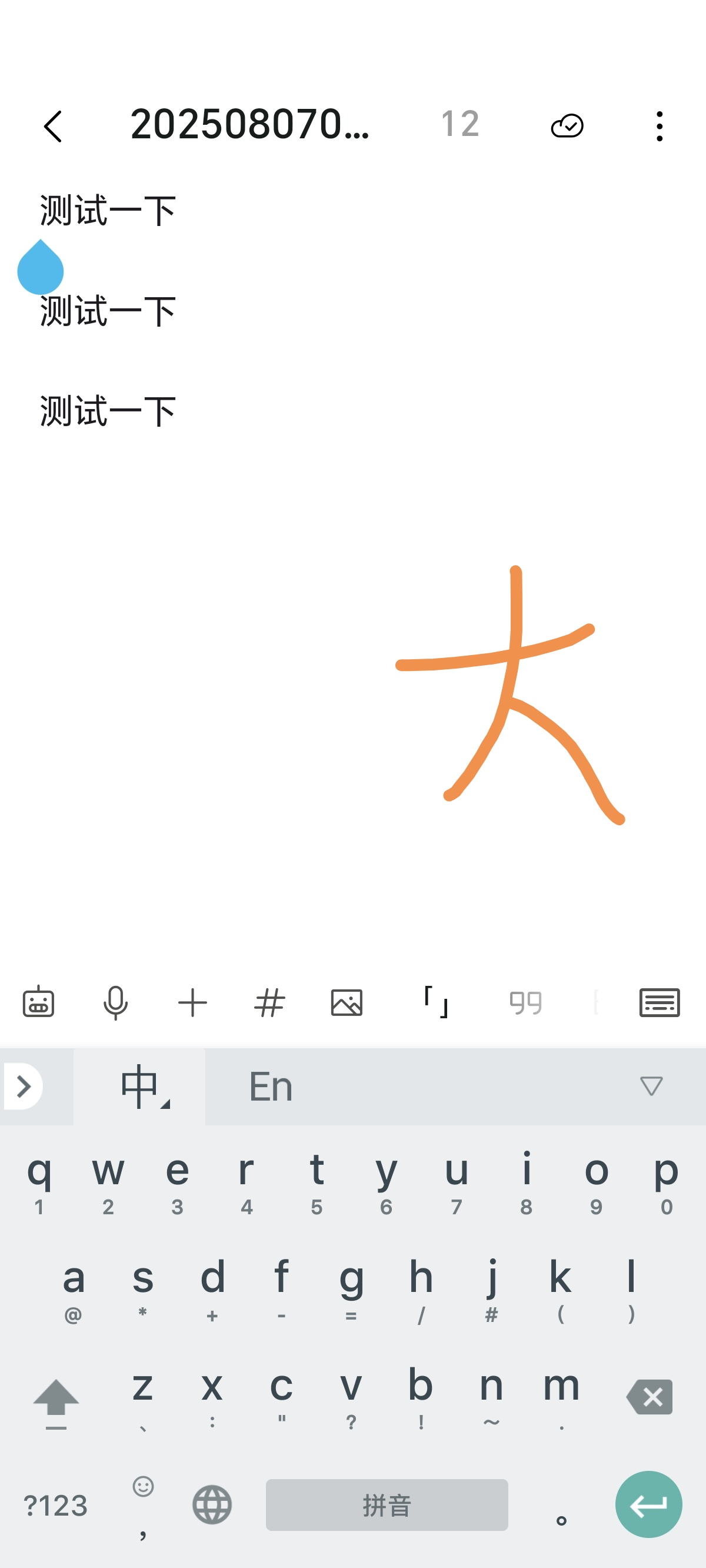Open the AI robot assistant tool

tap(38, 1002)
